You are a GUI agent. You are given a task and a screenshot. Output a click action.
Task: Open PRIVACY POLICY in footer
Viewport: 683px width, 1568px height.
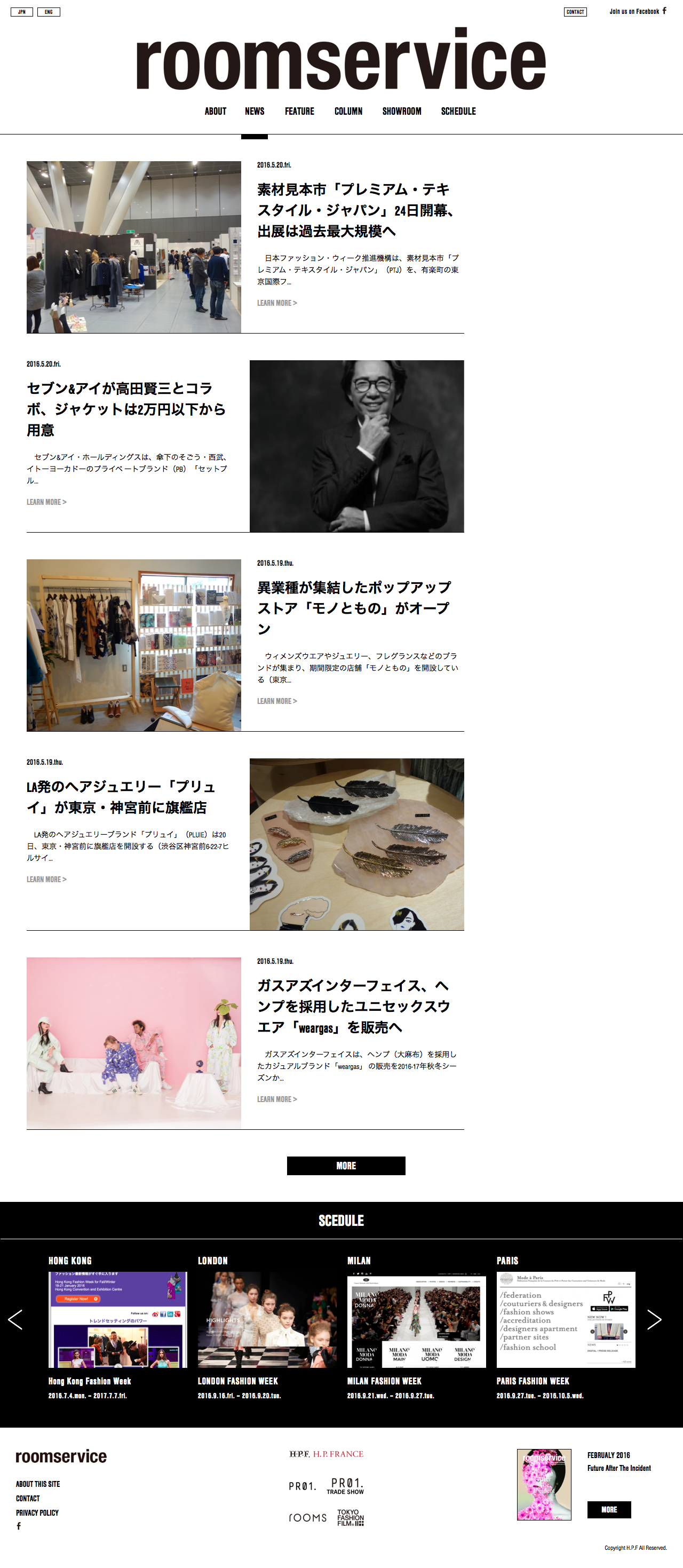coord(37,1512)
